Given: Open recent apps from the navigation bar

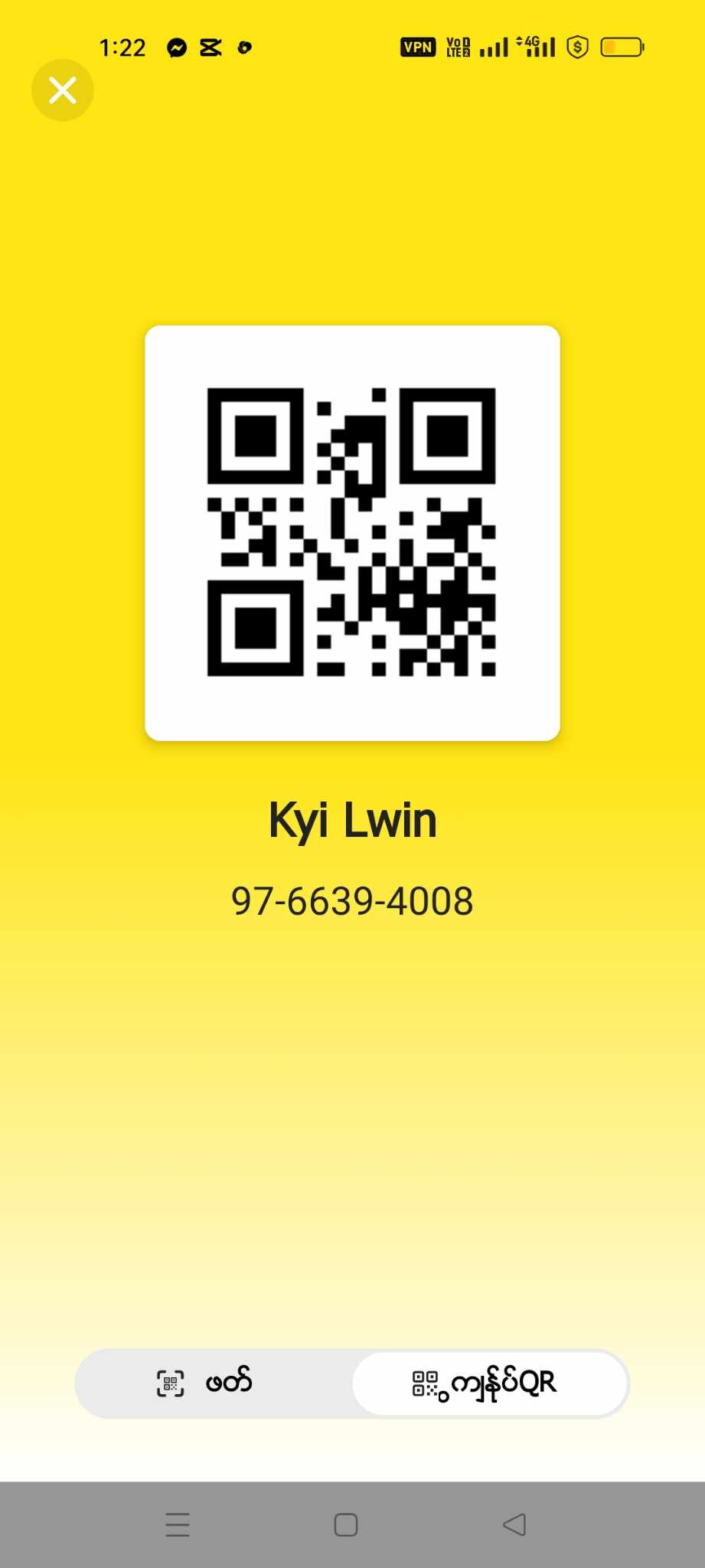Looking at the screenshot, I should tap(178, 1524).
